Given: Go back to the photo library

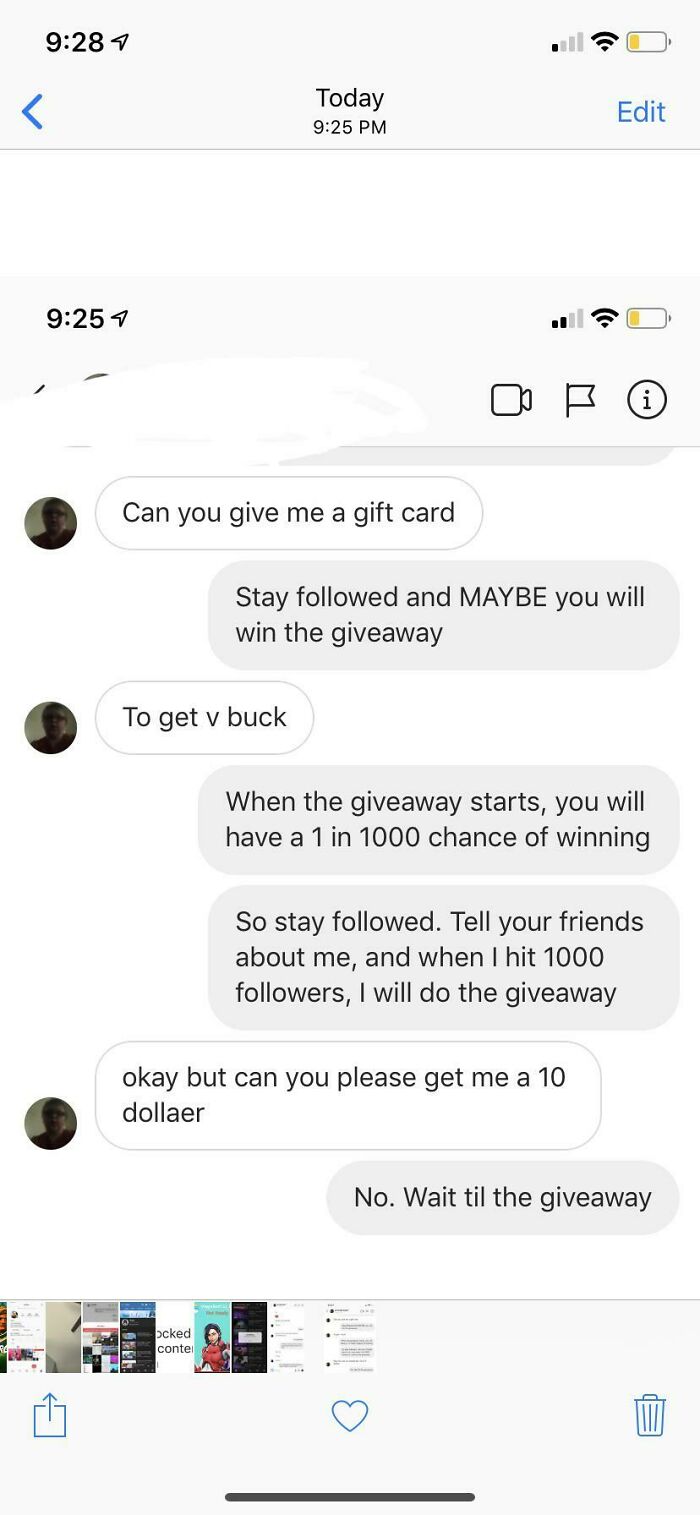Looking at the screenshot, I should coord(33,111).
